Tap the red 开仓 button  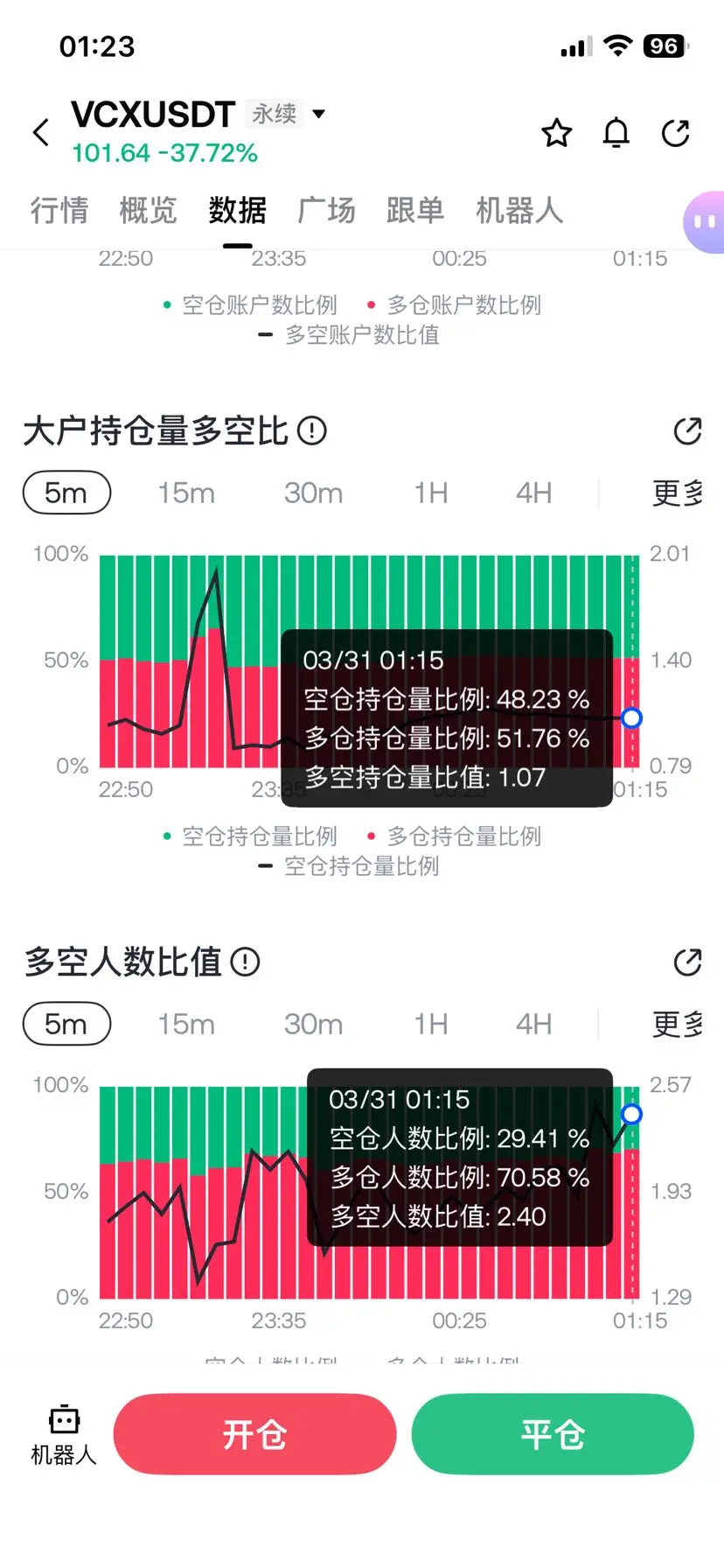(x=254, y=1434)
